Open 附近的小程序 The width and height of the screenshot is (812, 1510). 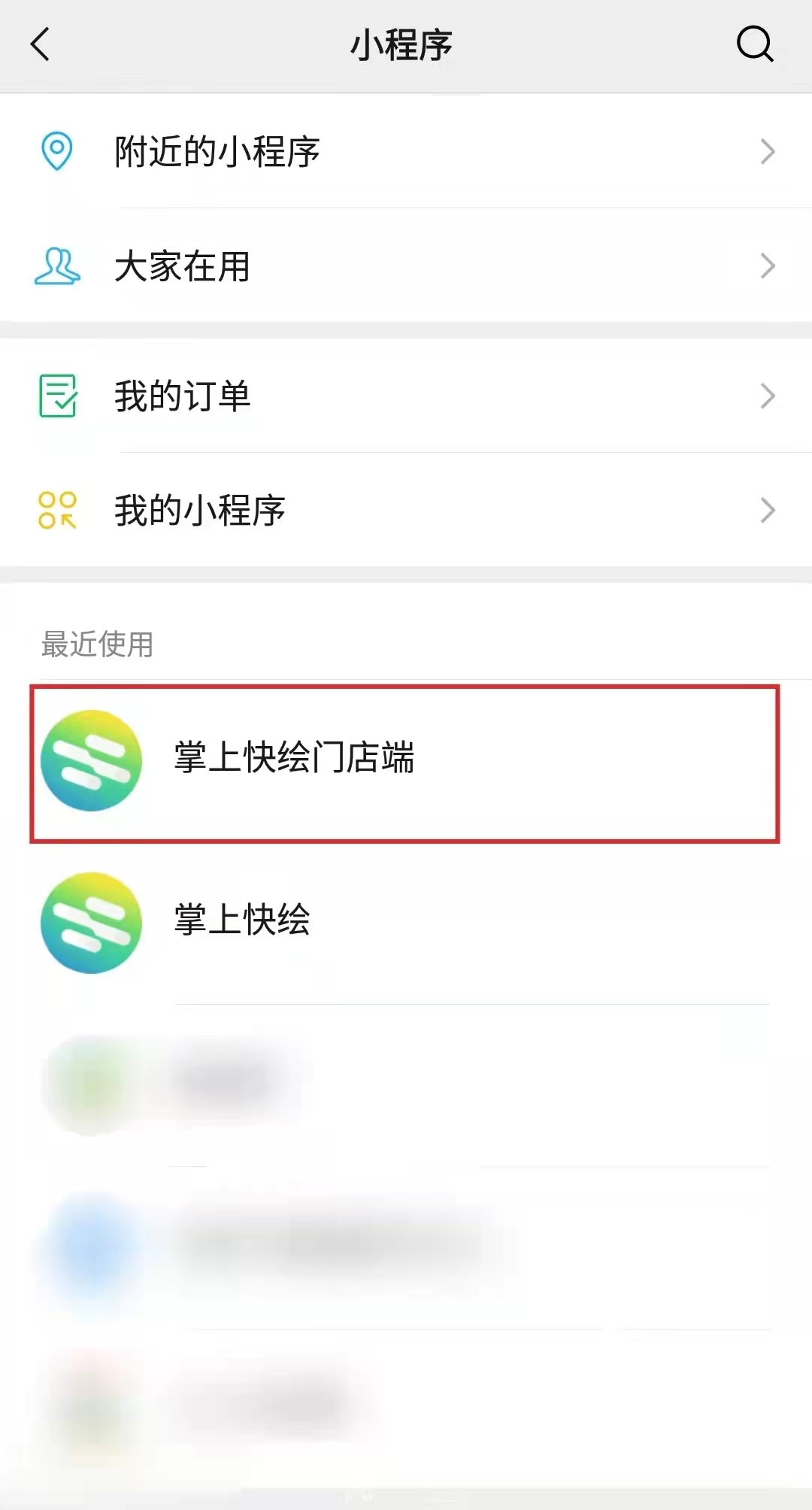(x=406, y=151)
